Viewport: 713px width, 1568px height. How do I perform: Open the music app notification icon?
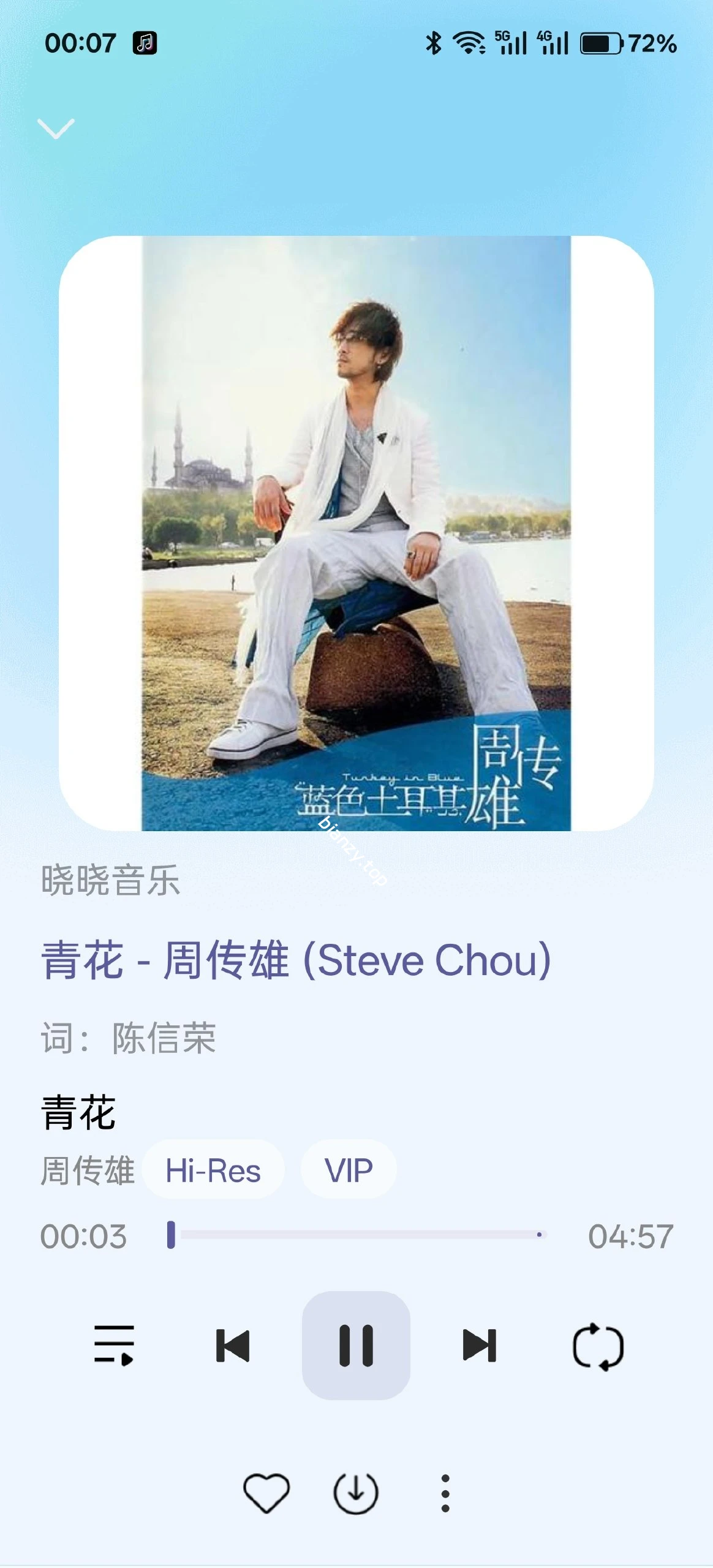tap(144, 43)
